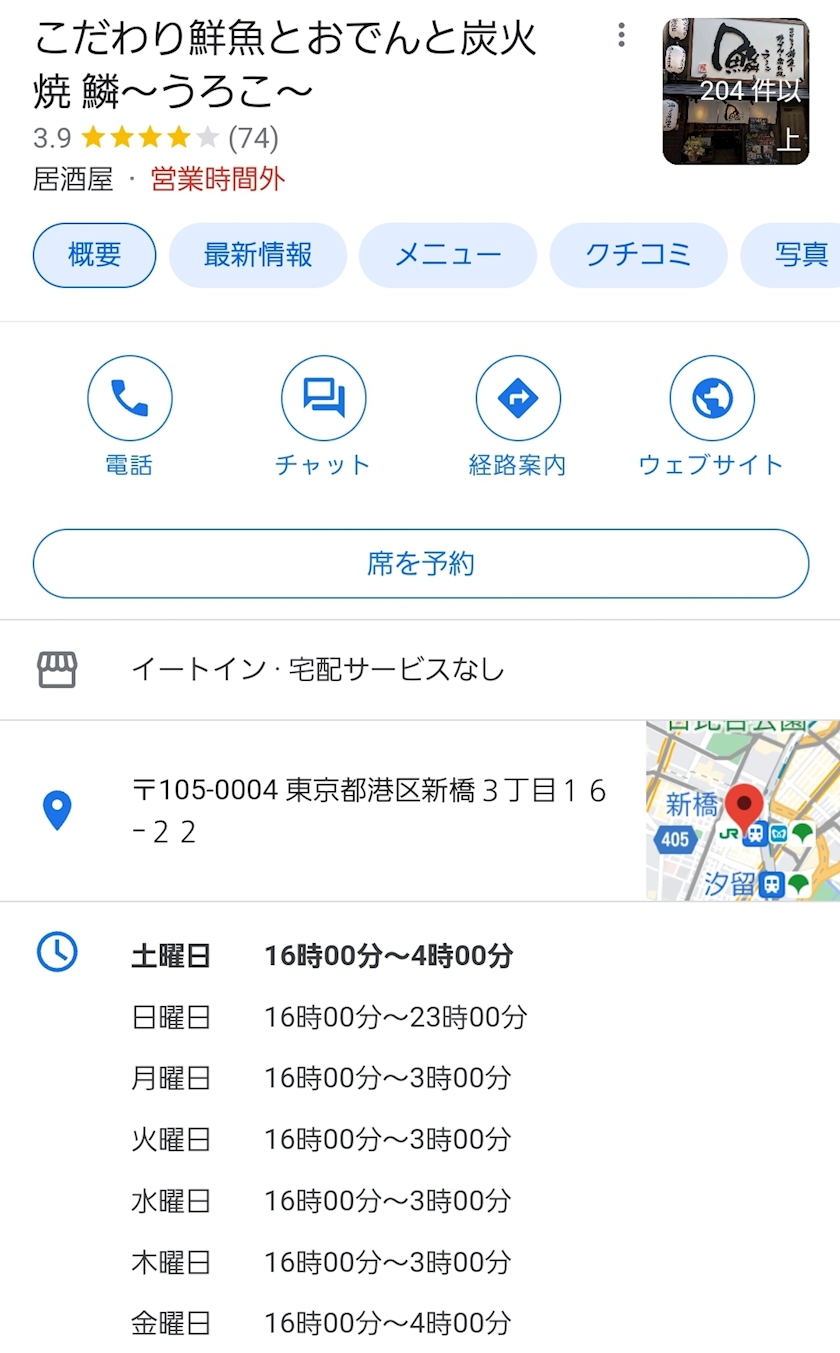Select the 概要 tab

click(x=95, y=255)
